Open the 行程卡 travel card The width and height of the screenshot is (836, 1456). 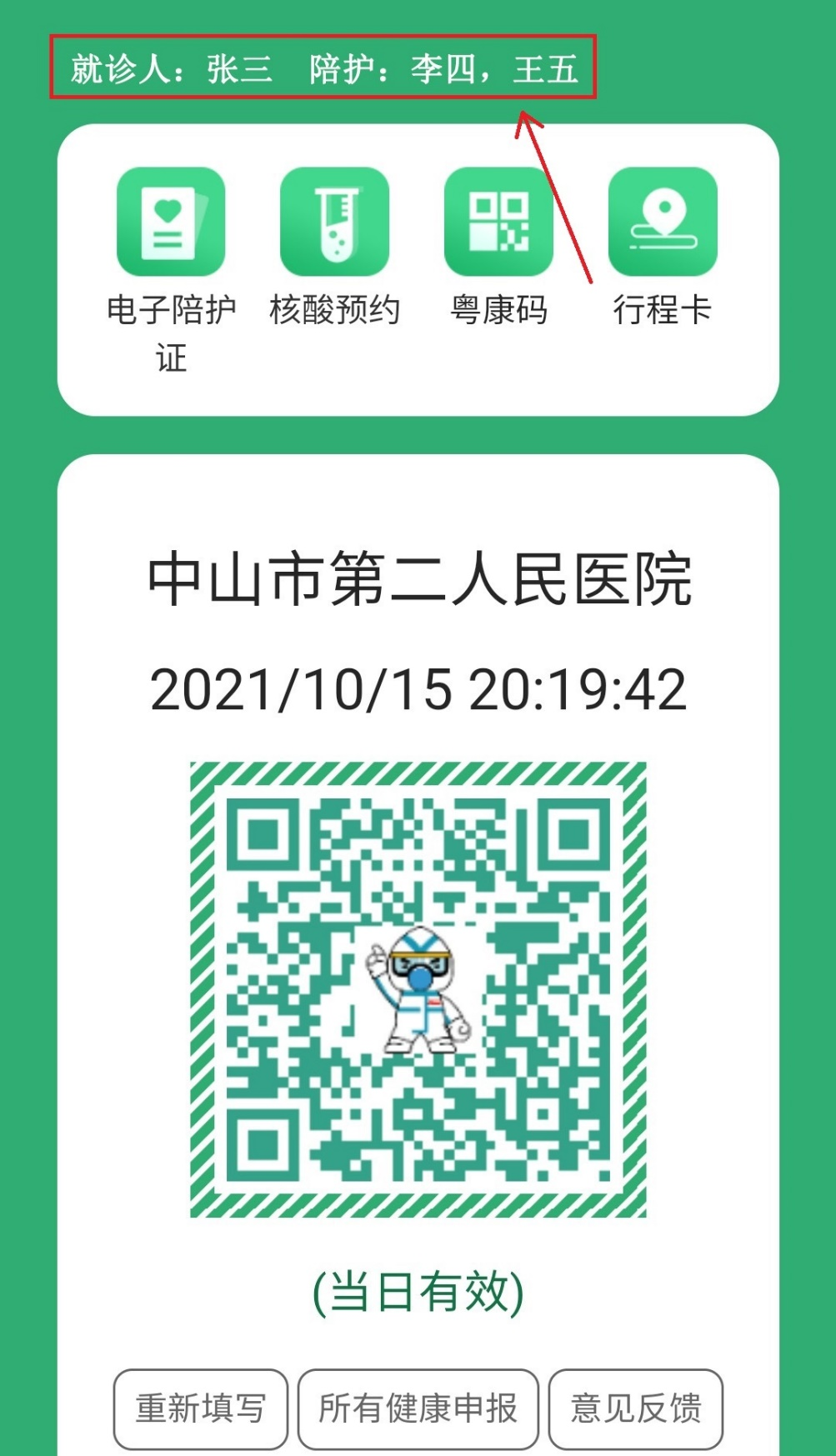[663, 222]
